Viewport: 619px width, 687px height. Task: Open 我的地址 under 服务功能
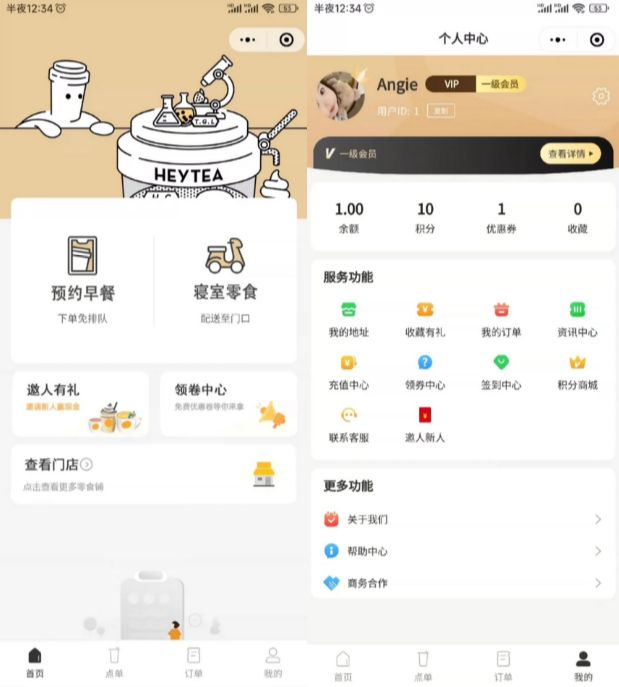[x=348, y=319]
